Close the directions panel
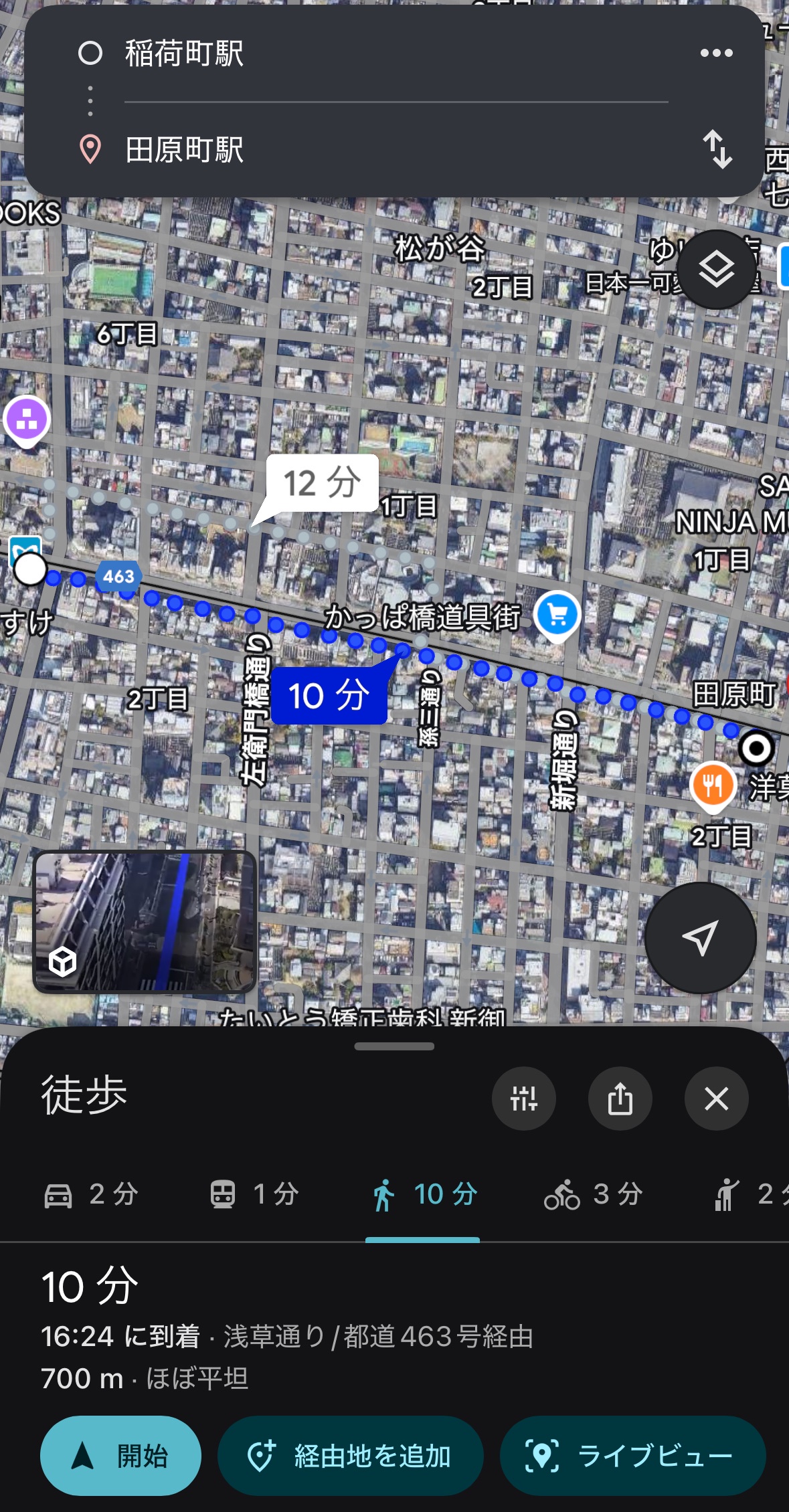This screenshot has height=1512, width=789. [716, 1099]
